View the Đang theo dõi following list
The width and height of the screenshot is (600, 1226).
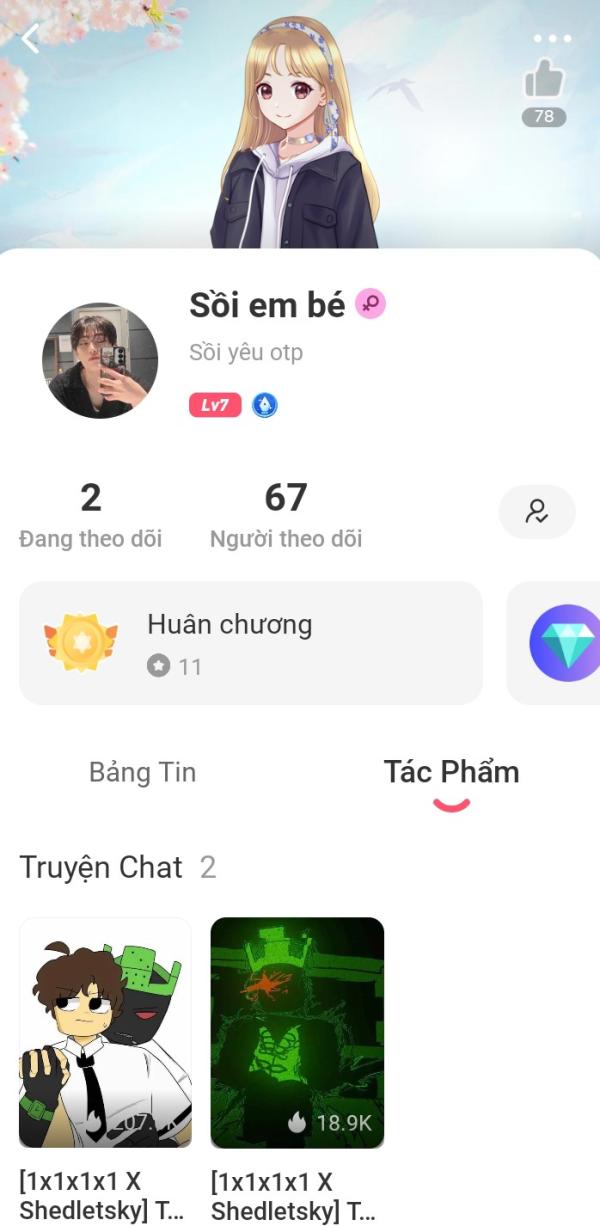[90, 515]
